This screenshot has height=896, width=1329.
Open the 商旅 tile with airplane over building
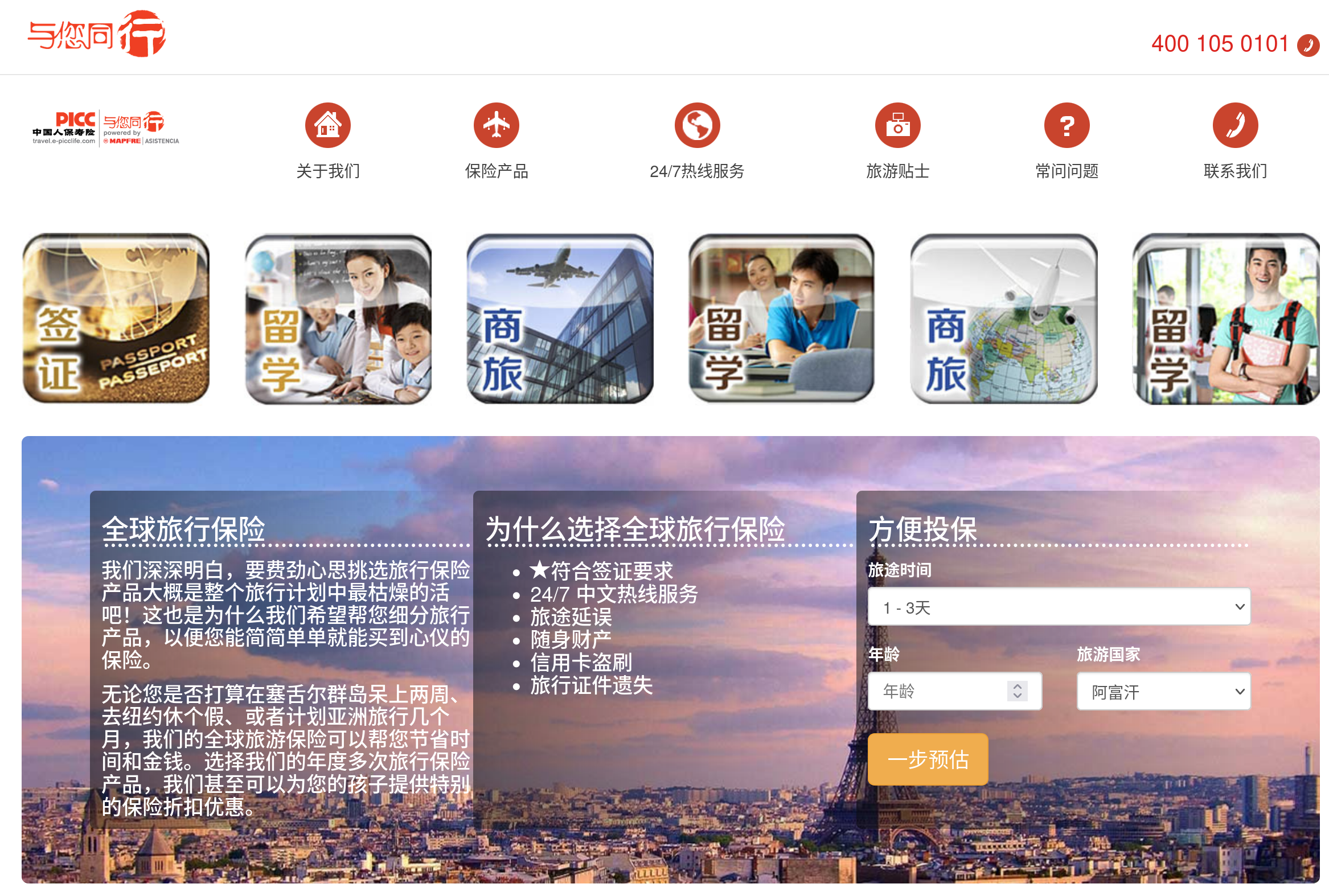pyautogui.click(x=560, y=318)
